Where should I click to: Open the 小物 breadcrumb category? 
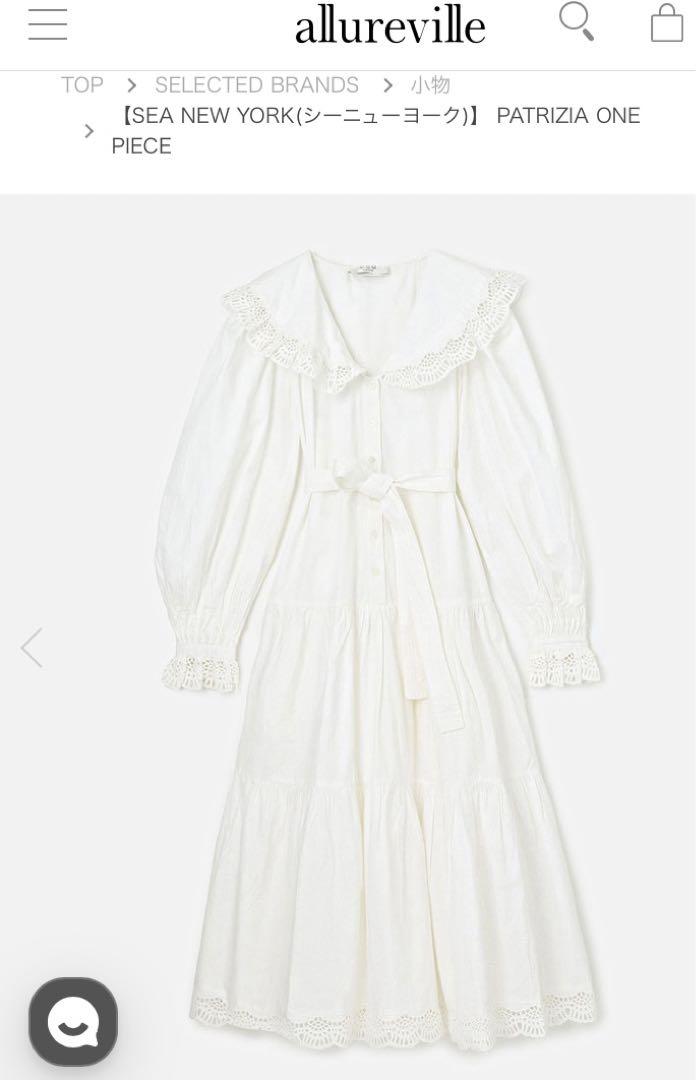pyautogui.click(x=430, y=85)
